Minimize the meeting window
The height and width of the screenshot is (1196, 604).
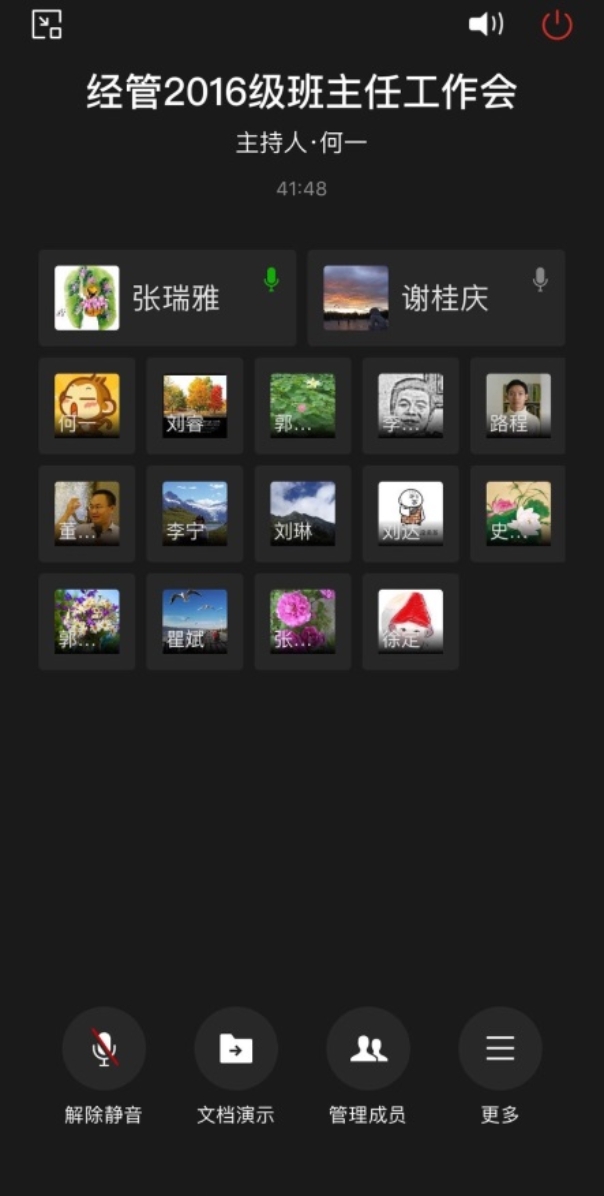tap(47, 25)
